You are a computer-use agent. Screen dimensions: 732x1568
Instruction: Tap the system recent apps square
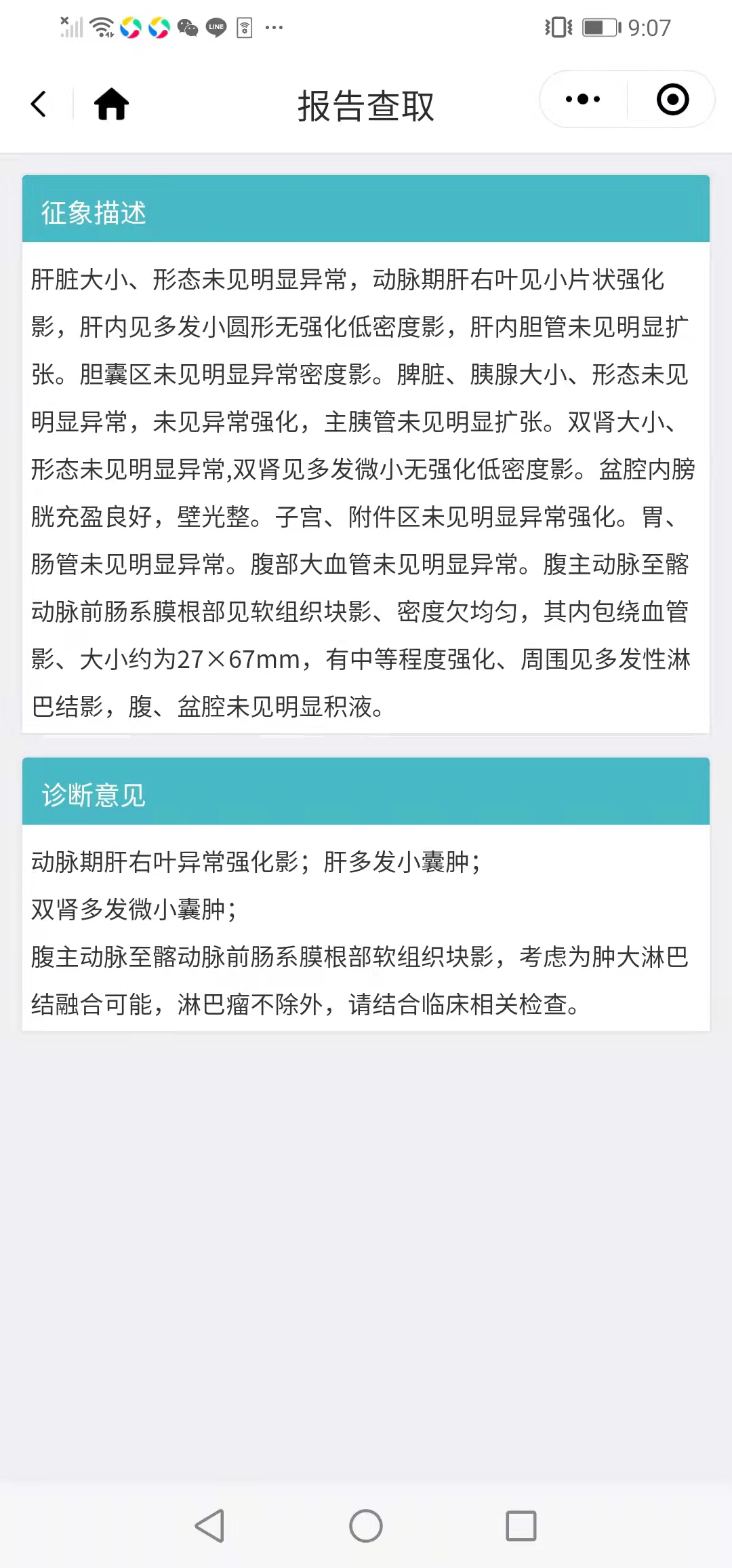point(521,1526)
